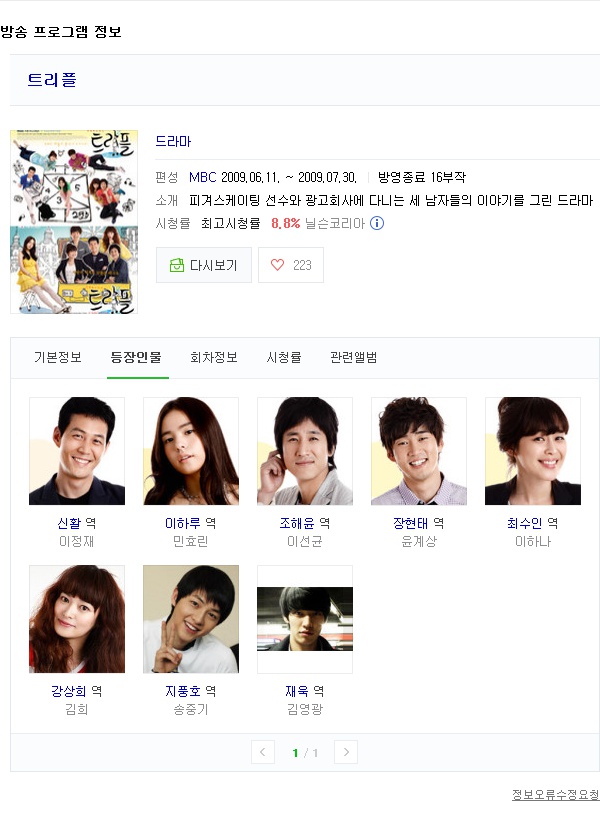
Task: Open the 트리플 drama poster
Action: point(74,221)
